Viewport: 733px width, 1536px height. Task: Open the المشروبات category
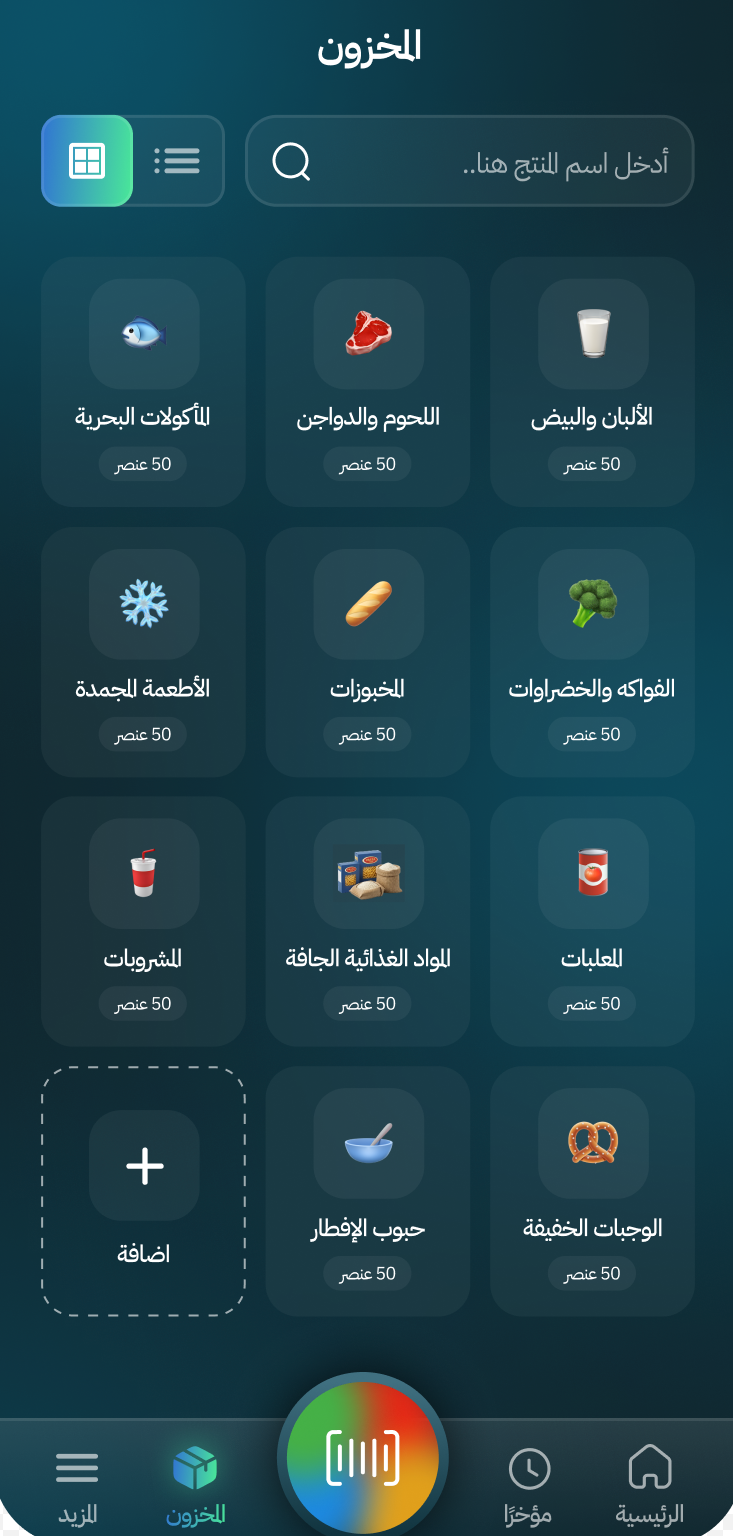(x=143, y=921)
